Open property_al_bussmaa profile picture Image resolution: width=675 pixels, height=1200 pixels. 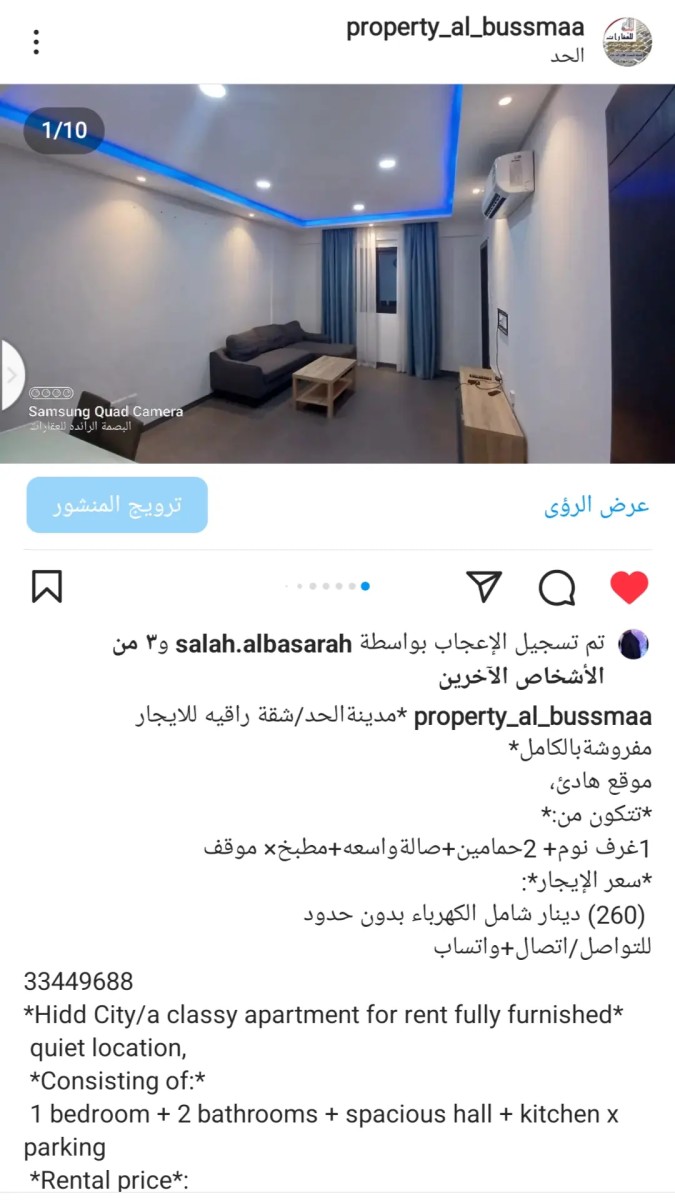point(627,42)
